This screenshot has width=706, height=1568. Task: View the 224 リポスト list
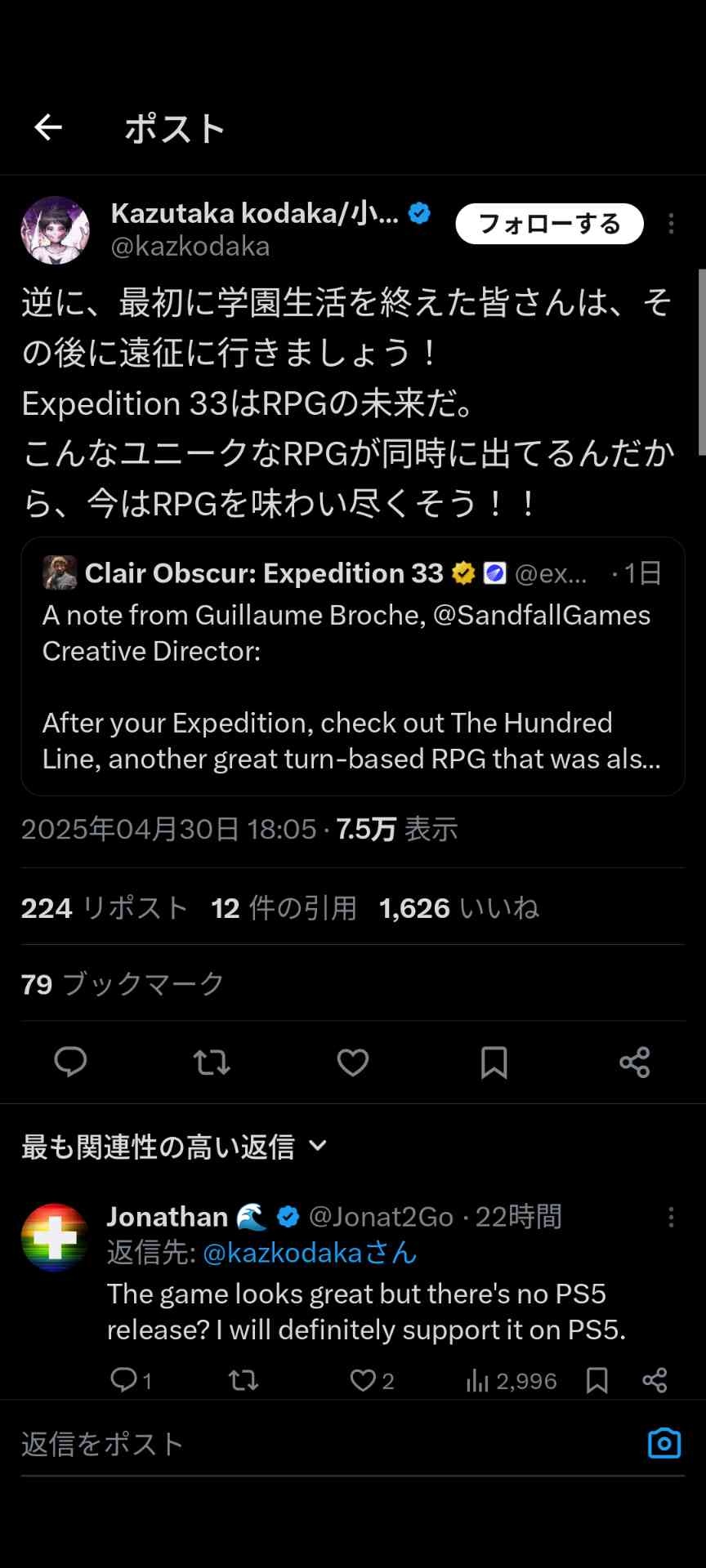(x=105, y=908)
